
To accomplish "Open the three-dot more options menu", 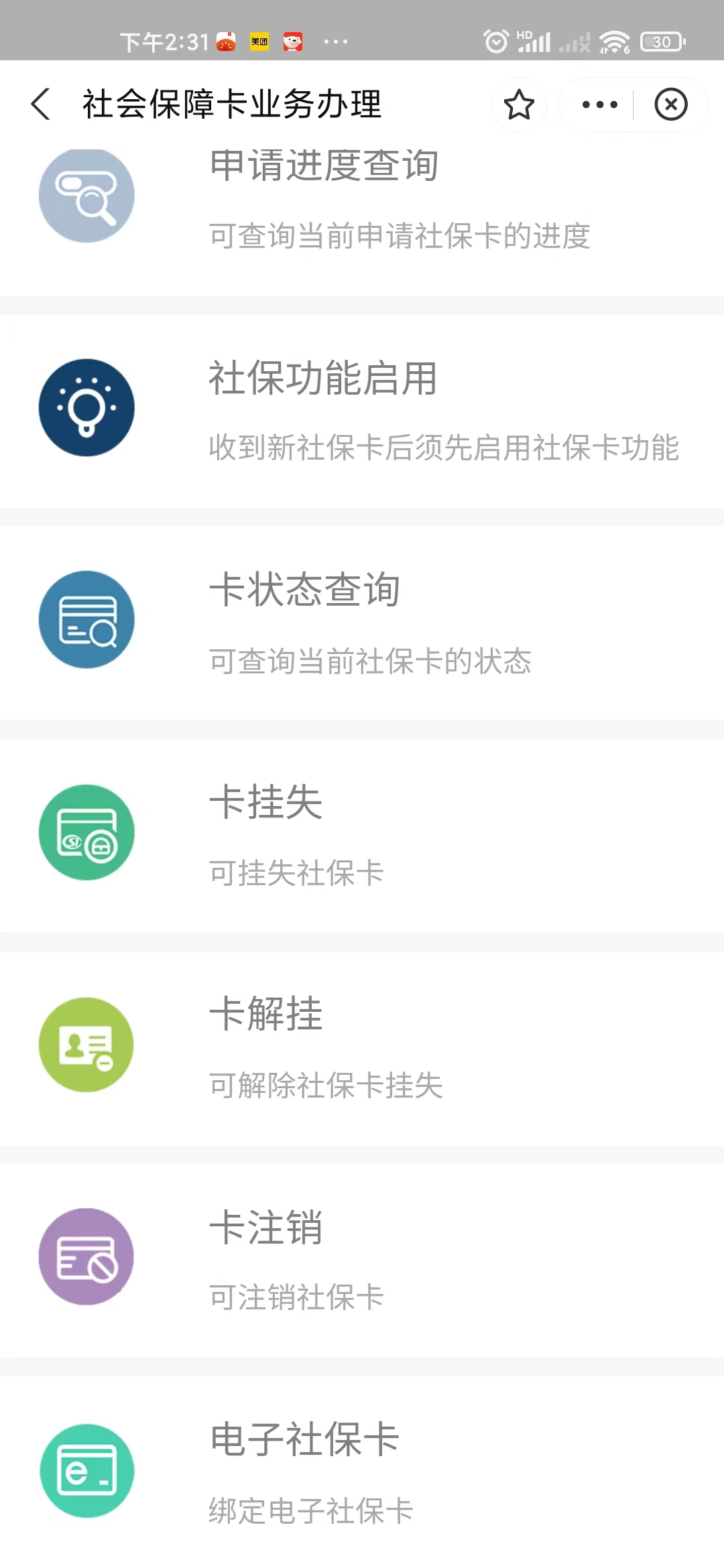I will pos(599,105).
